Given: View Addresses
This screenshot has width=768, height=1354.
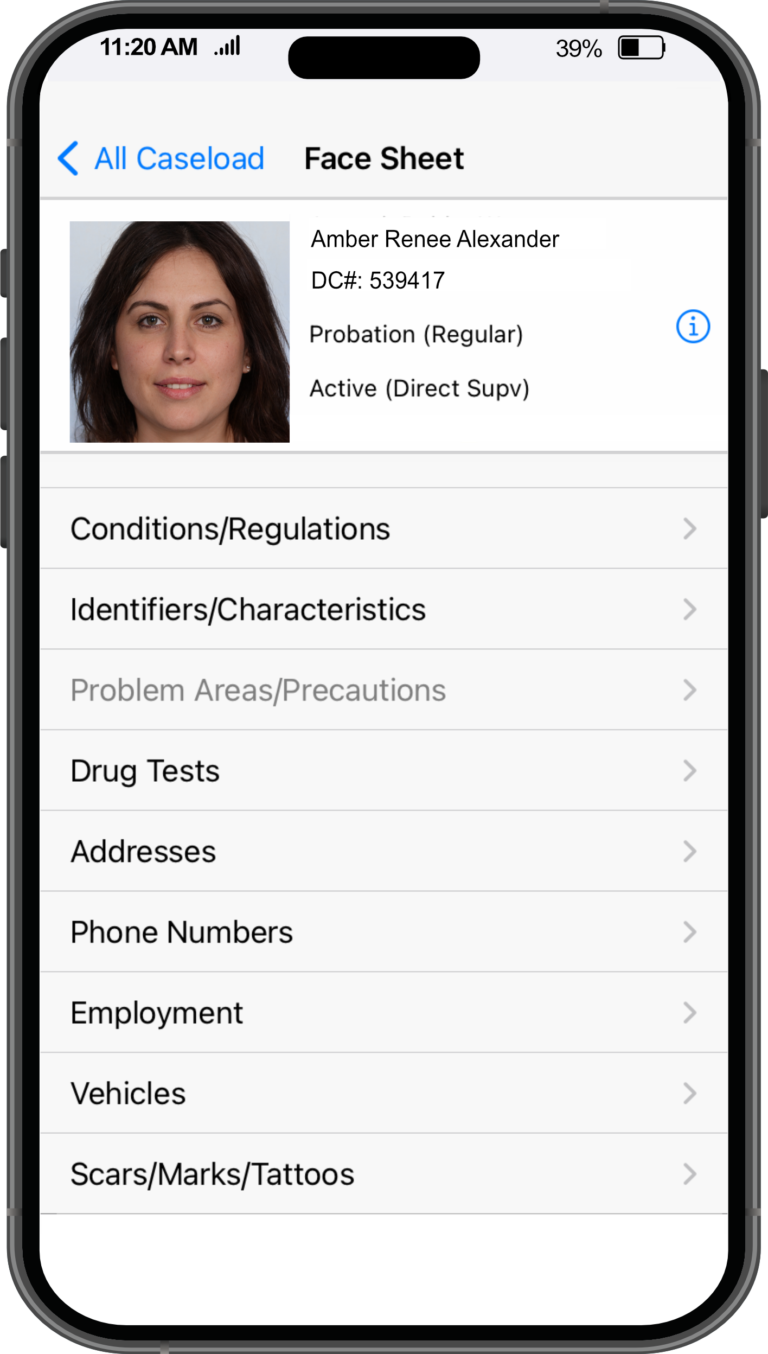Looking at the screenshot, I should point(383,852).
